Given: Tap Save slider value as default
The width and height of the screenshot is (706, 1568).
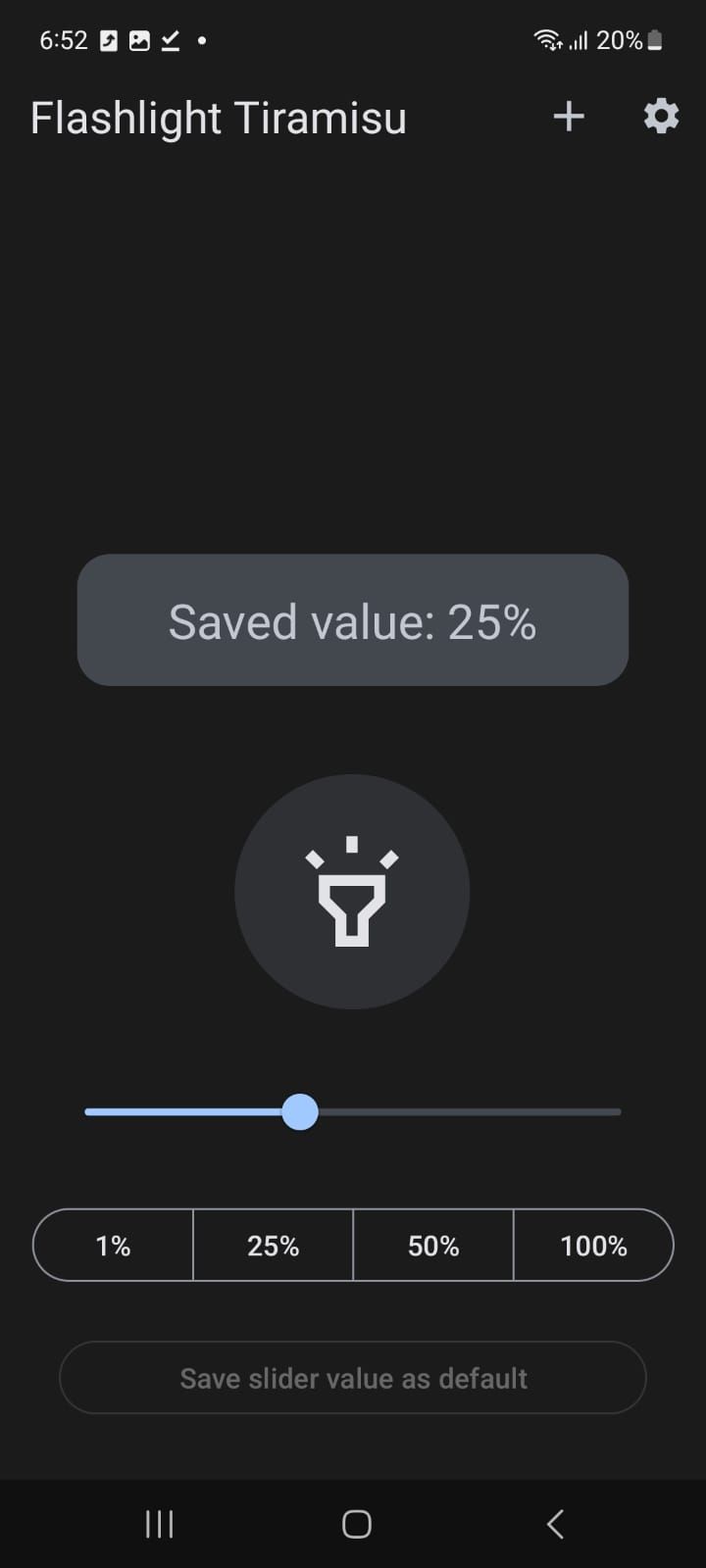Looking at the screenshot, I should [353, 1378].
